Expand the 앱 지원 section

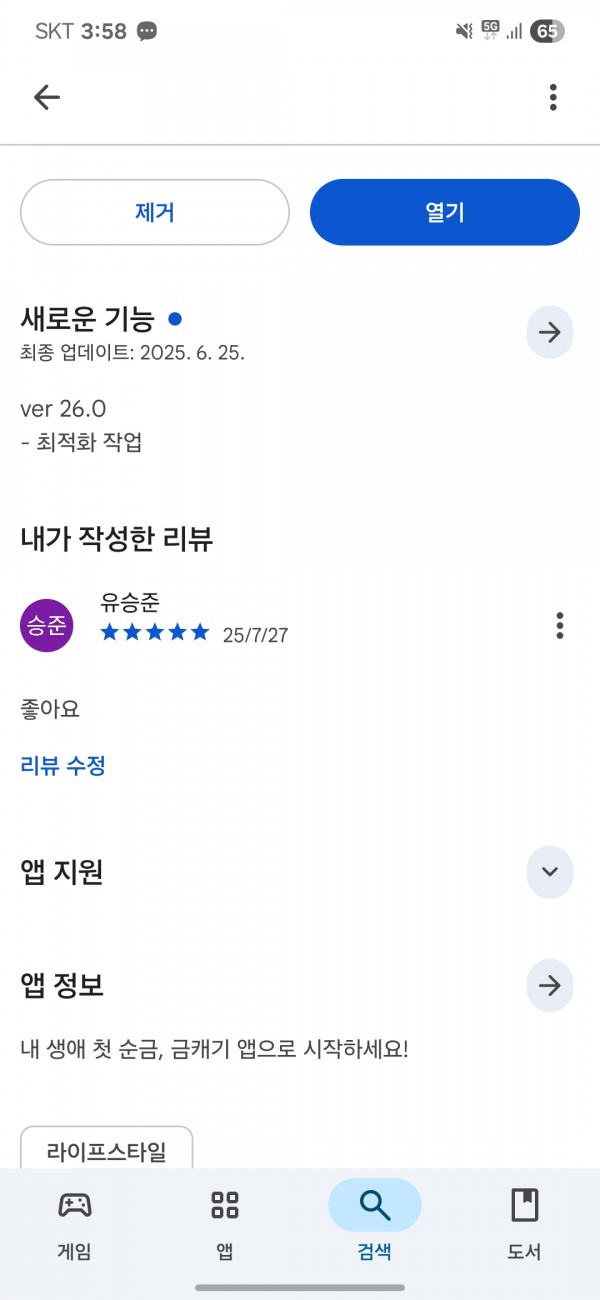point(550,871)
